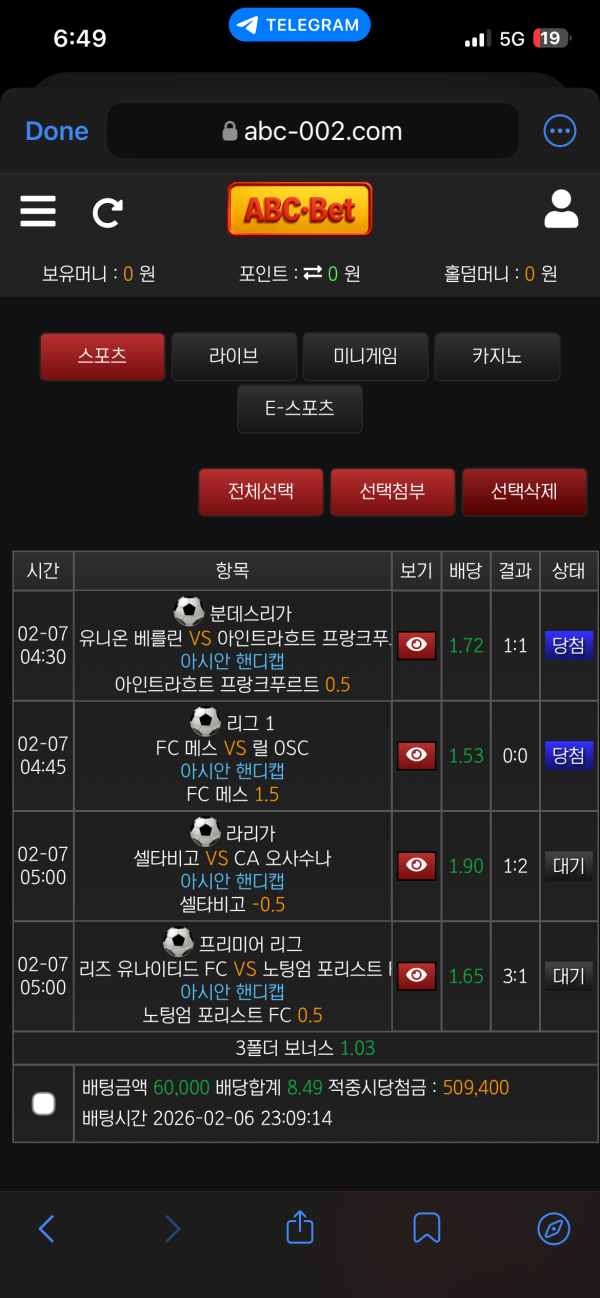Image resolution: width=600 pixels, height=1298 pixels.
Task: Open the hamburger menu
Action: pos(38,212)
